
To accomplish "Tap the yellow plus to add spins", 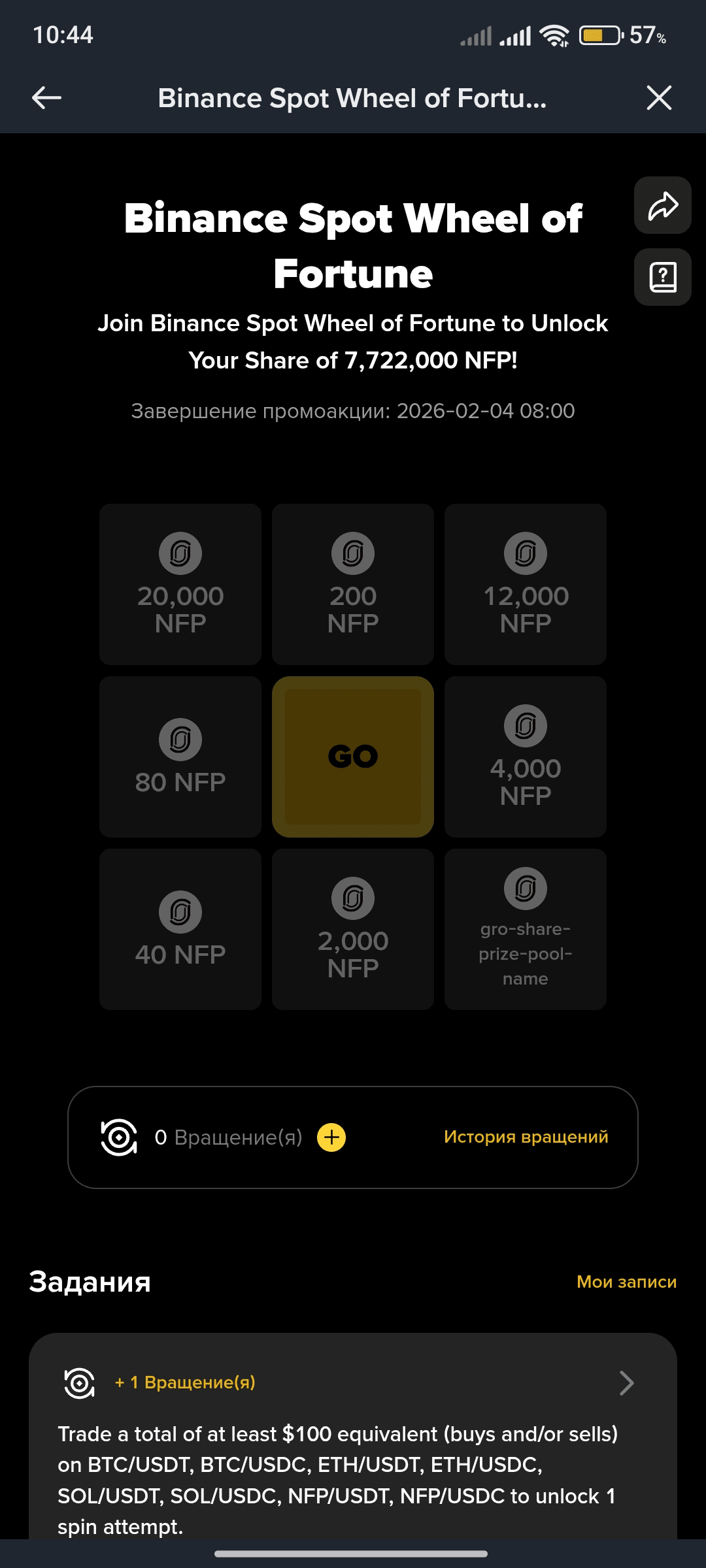I will 331,1137.
